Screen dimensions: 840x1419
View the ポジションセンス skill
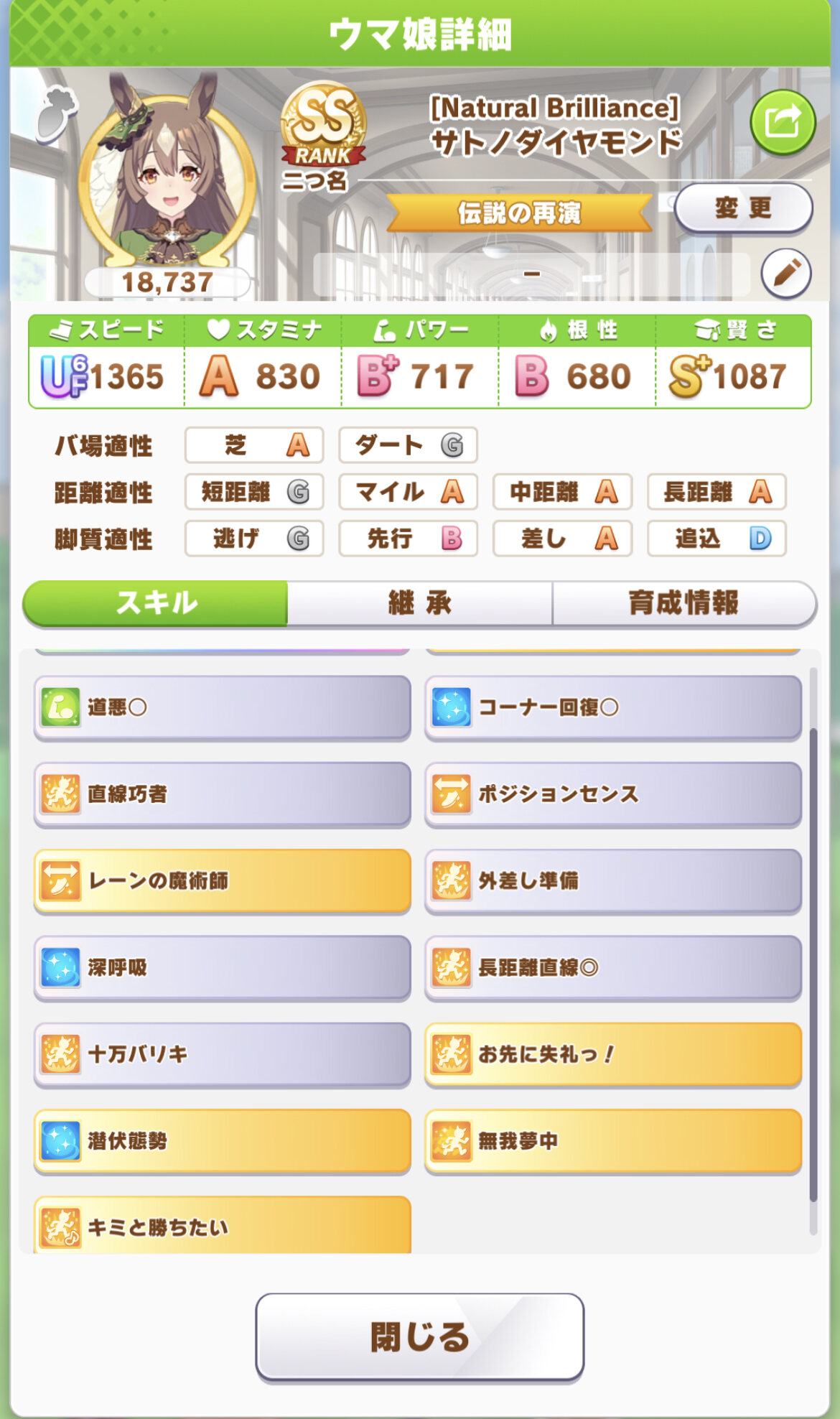tap(613, 794)
